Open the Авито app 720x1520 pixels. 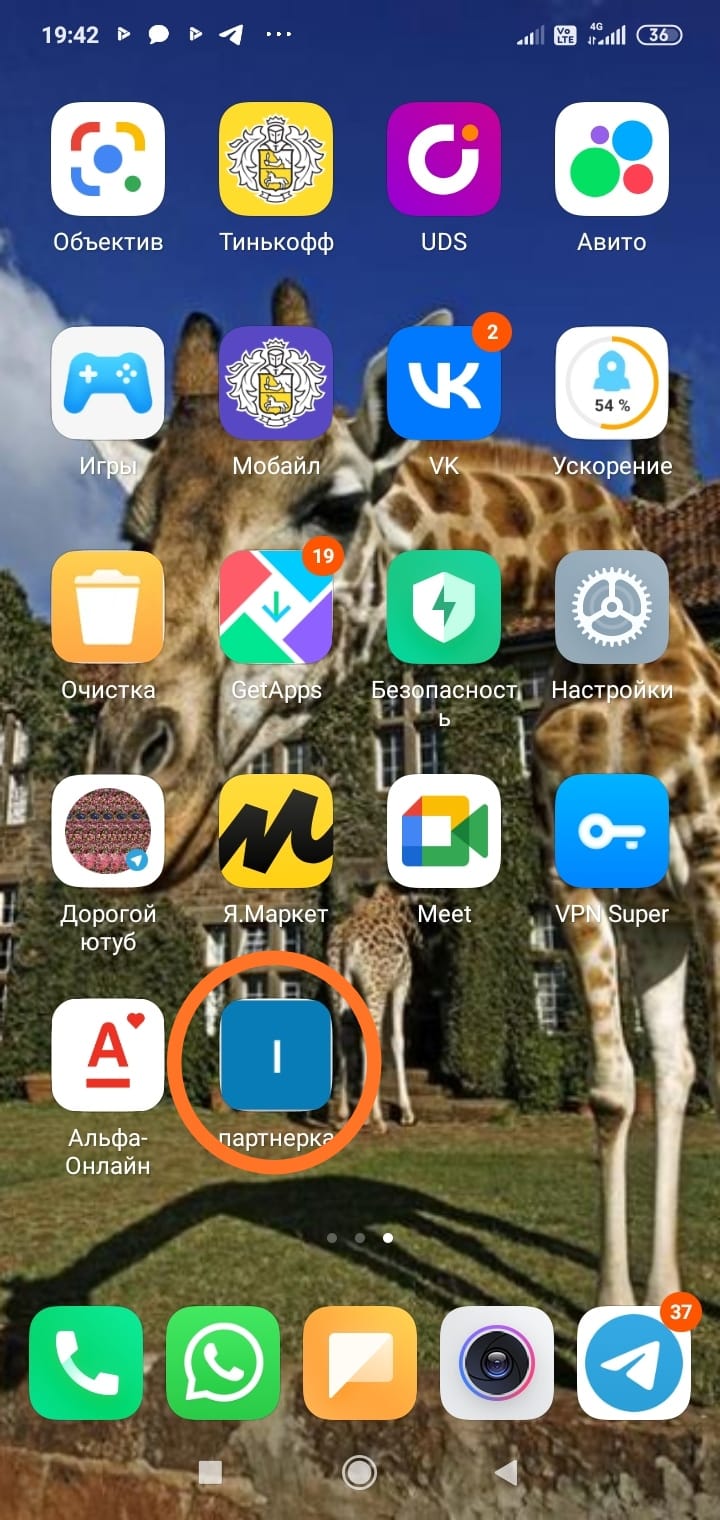[x=612, y=159]
